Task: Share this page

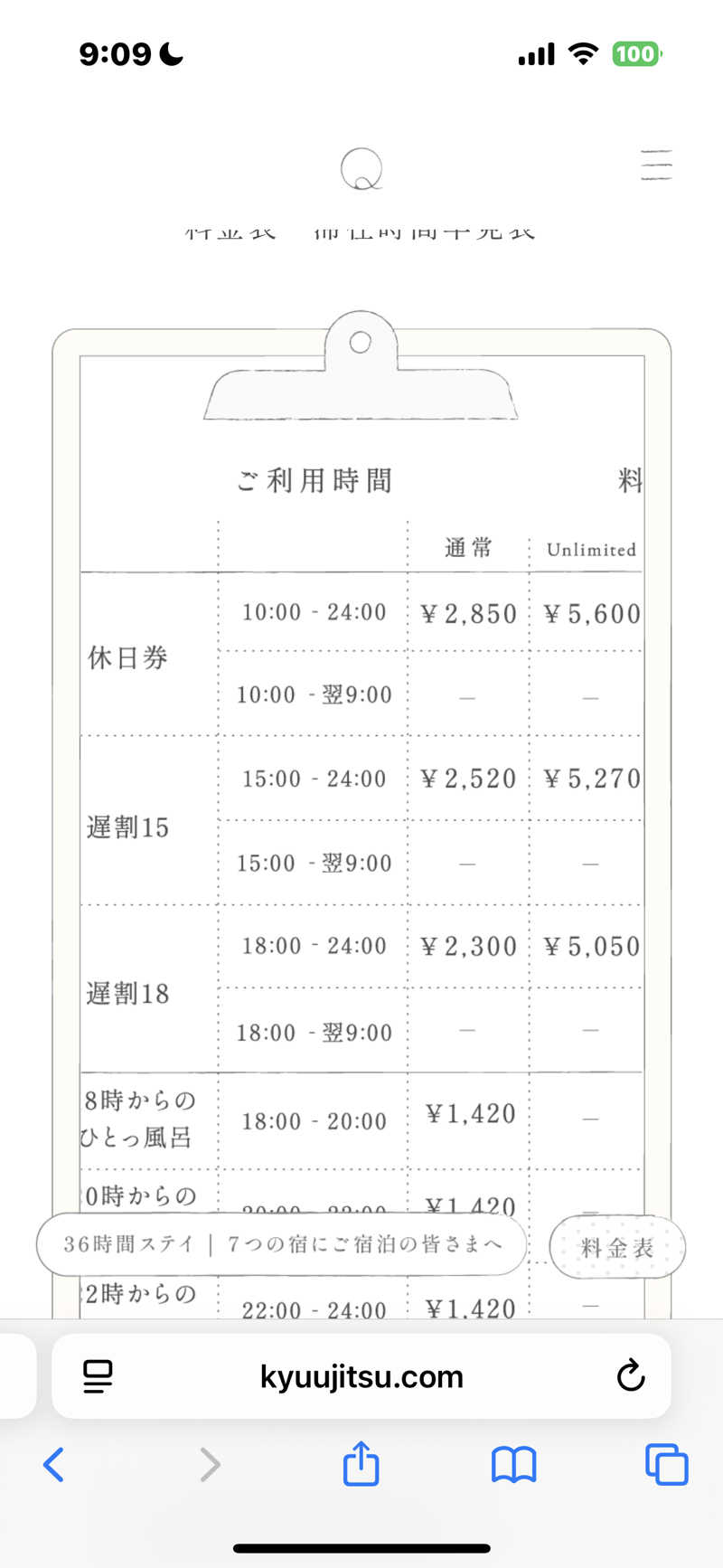Action: pyautogui.click(x=361, y=1464)
